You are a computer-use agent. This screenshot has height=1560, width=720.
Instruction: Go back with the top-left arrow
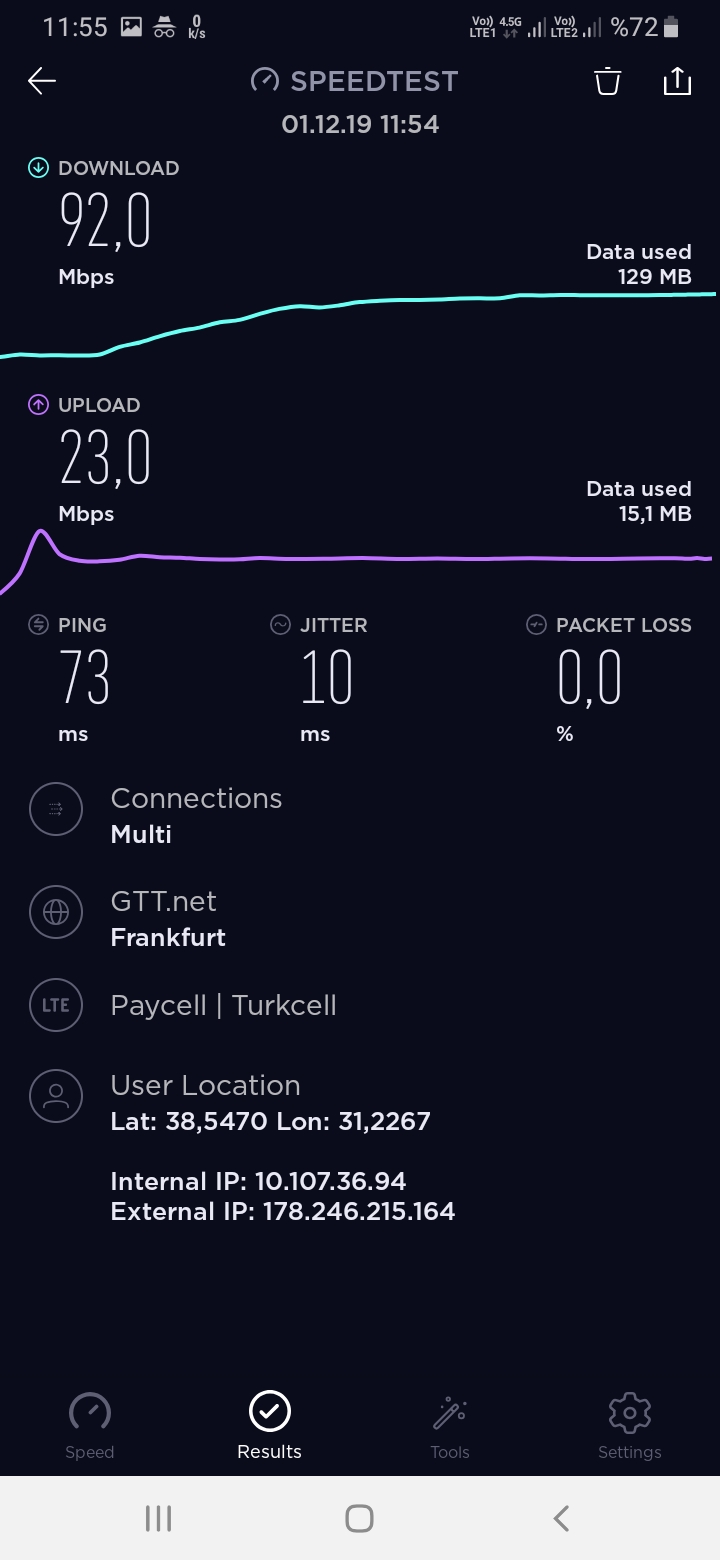point(42,81)
